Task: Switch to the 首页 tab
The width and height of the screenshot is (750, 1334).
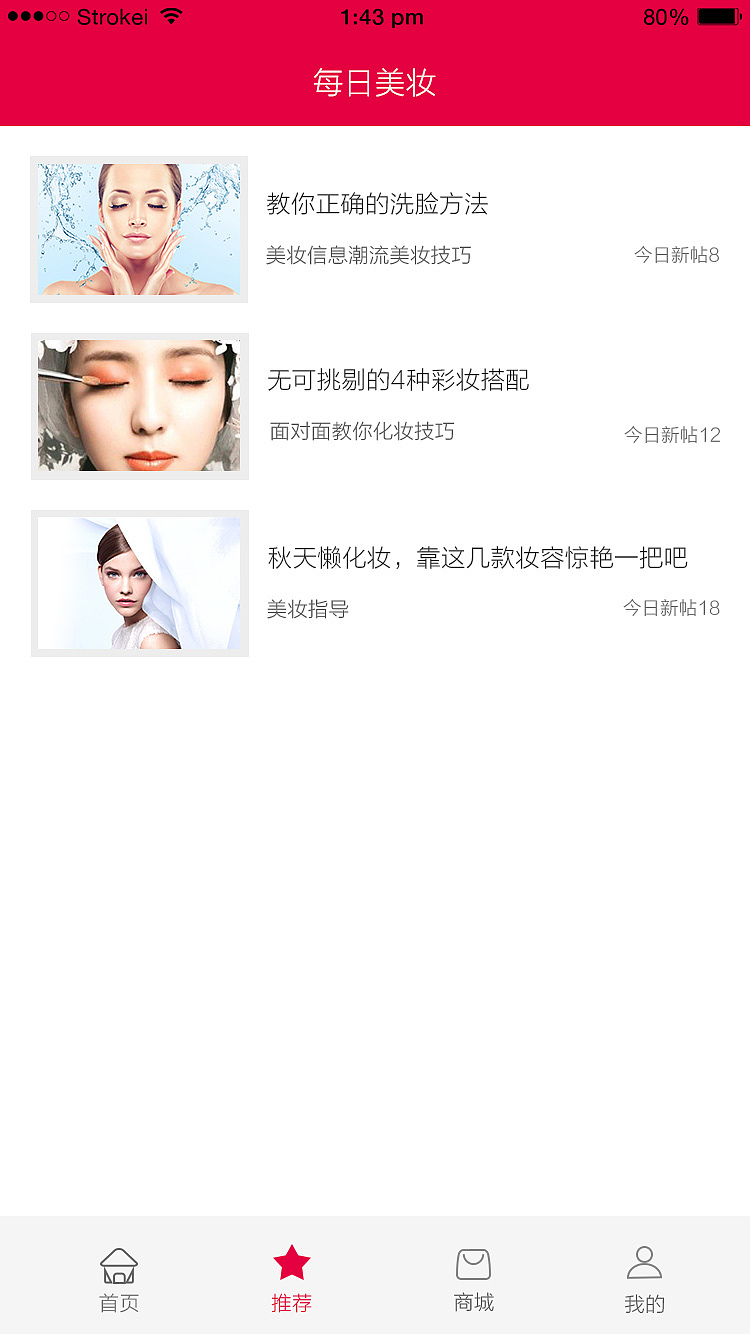Action: tap(118, 1303)
